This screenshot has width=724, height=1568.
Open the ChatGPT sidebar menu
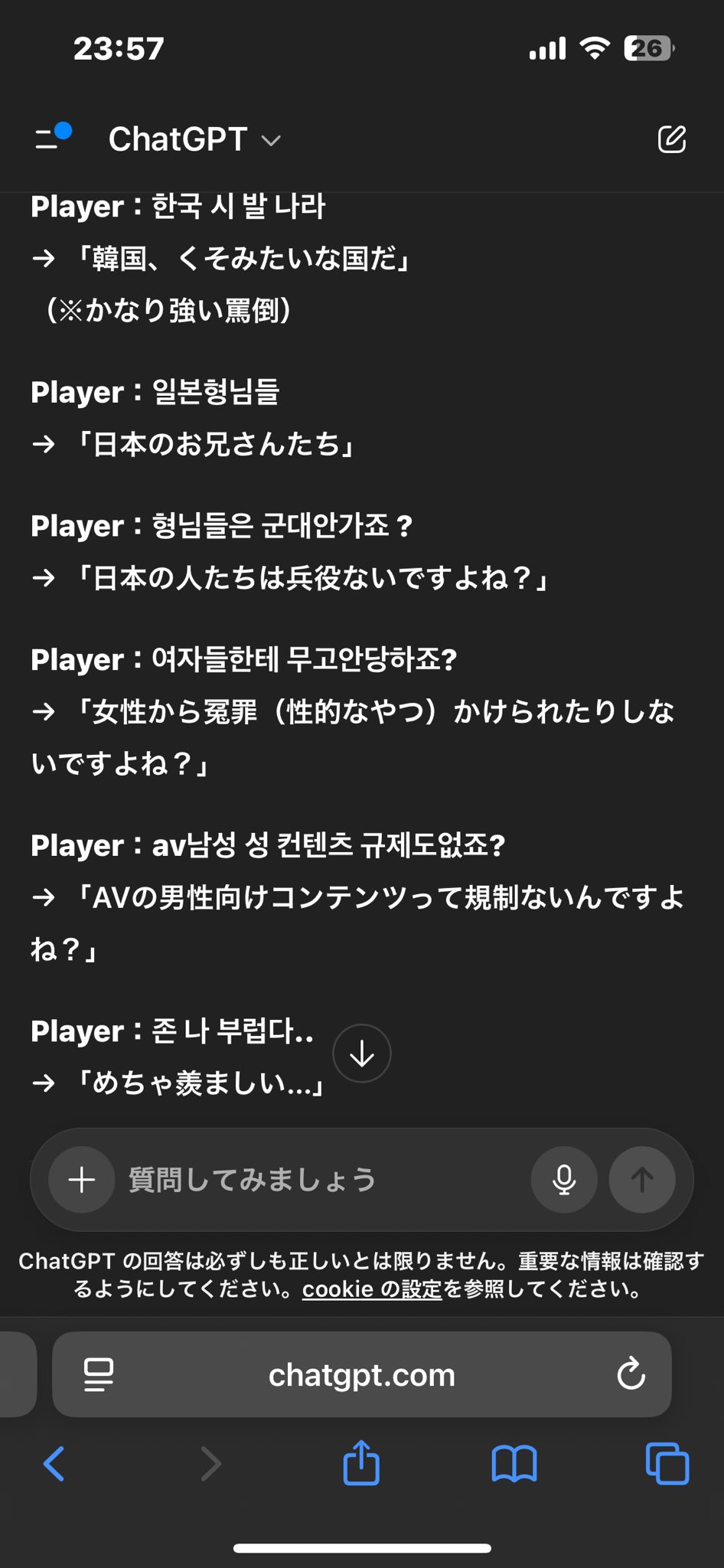51,138
